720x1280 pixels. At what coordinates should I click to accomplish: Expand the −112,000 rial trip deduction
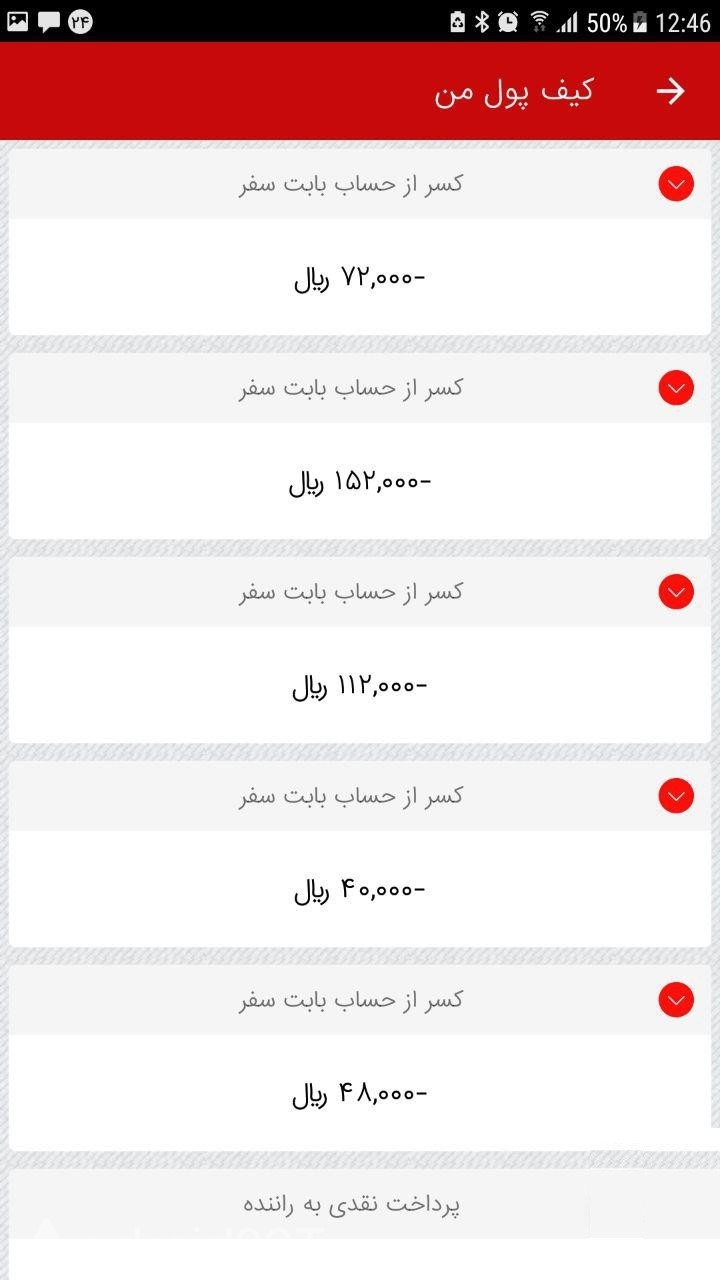(x=676, y=592)
